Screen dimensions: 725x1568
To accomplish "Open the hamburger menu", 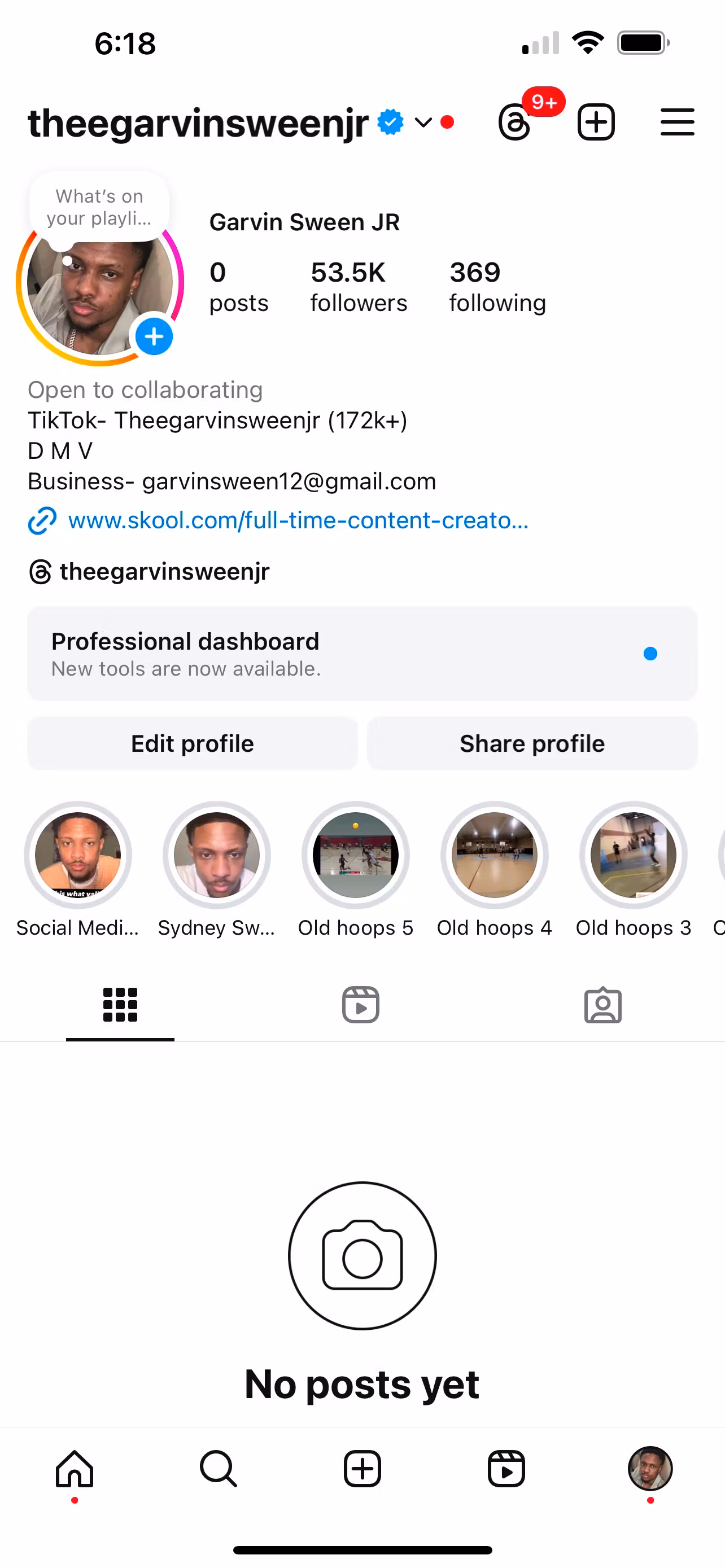I will 677,122.
